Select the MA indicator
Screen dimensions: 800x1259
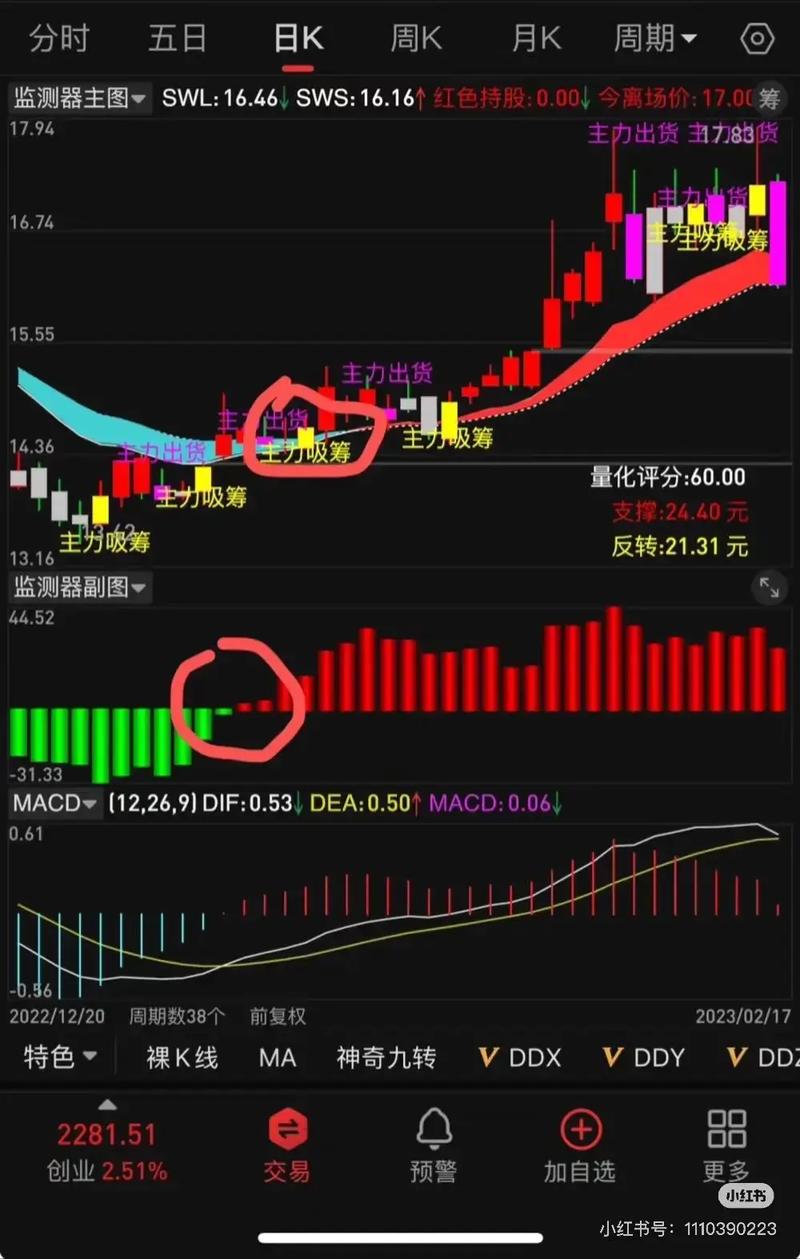pos(277,1057)
